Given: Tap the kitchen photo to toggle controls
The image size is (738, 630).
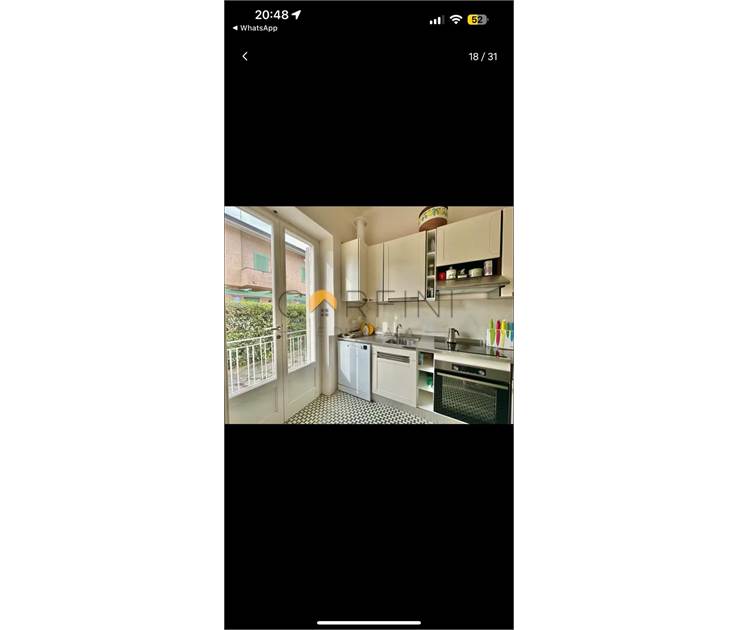Looking at the screenshot, I should pyautogui.click(x=368, y=315).
